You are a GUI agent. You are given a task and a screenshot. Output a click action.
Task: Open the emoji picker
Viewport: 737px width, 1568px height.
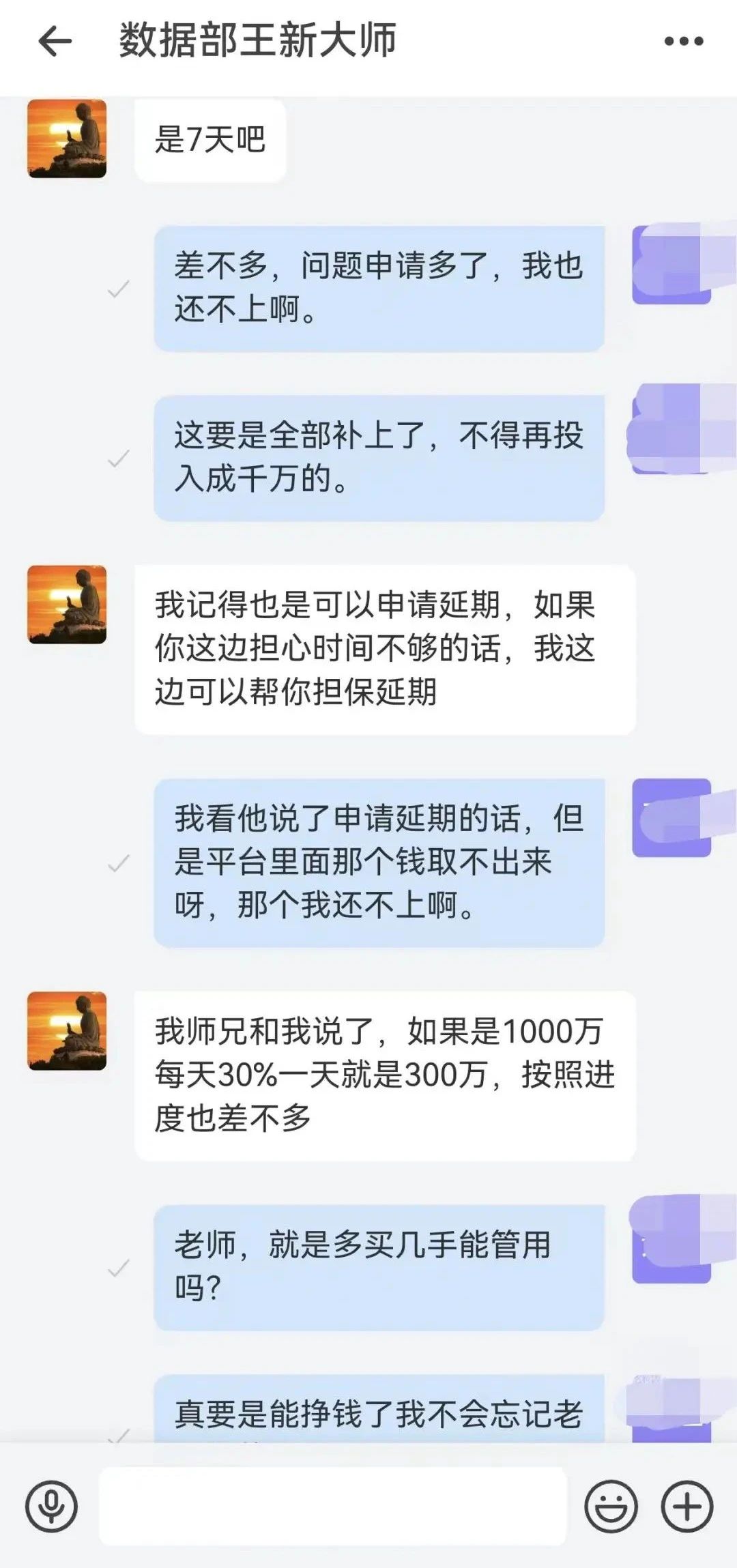(x=611, y=1507)
